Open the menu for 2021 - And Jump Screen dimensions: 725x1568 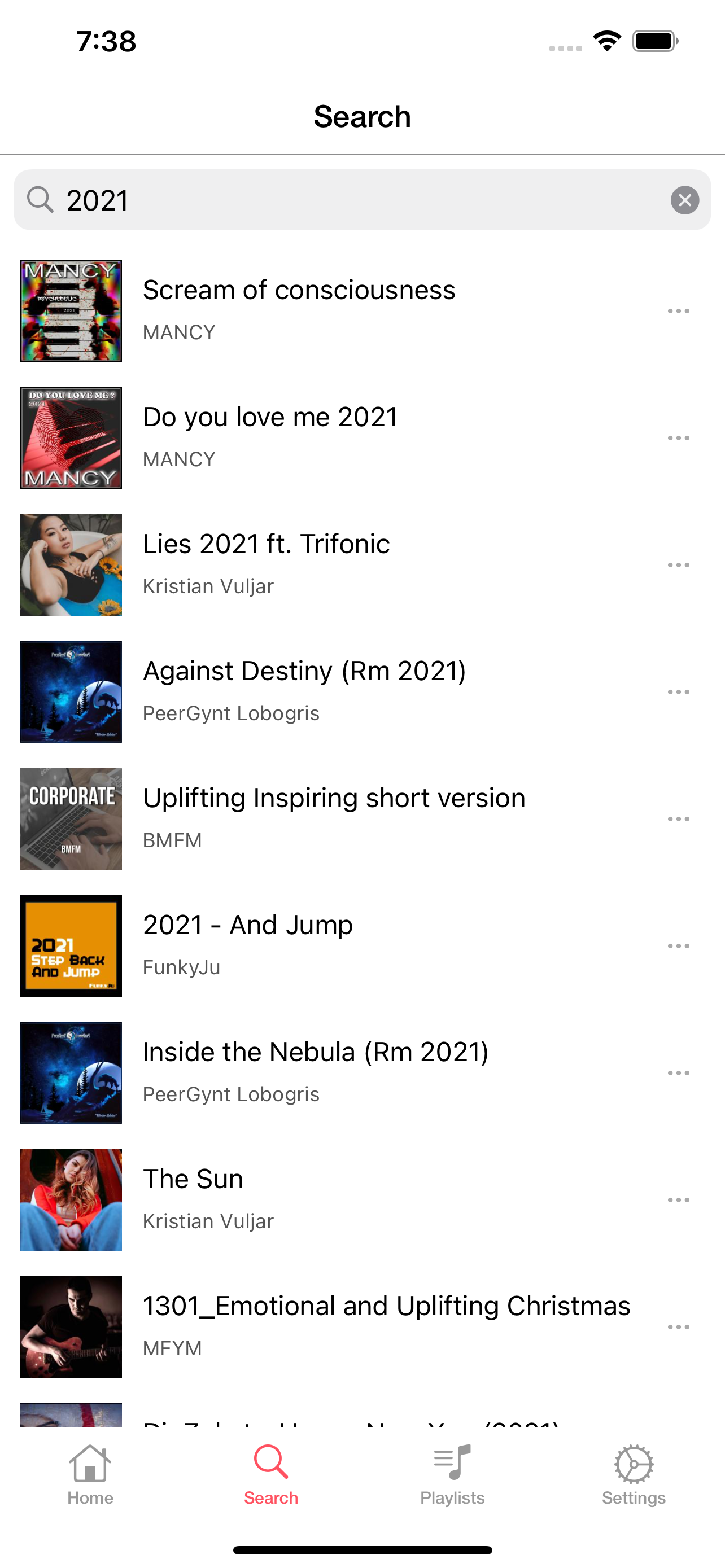pyautogui.click(x=678, y=946)
